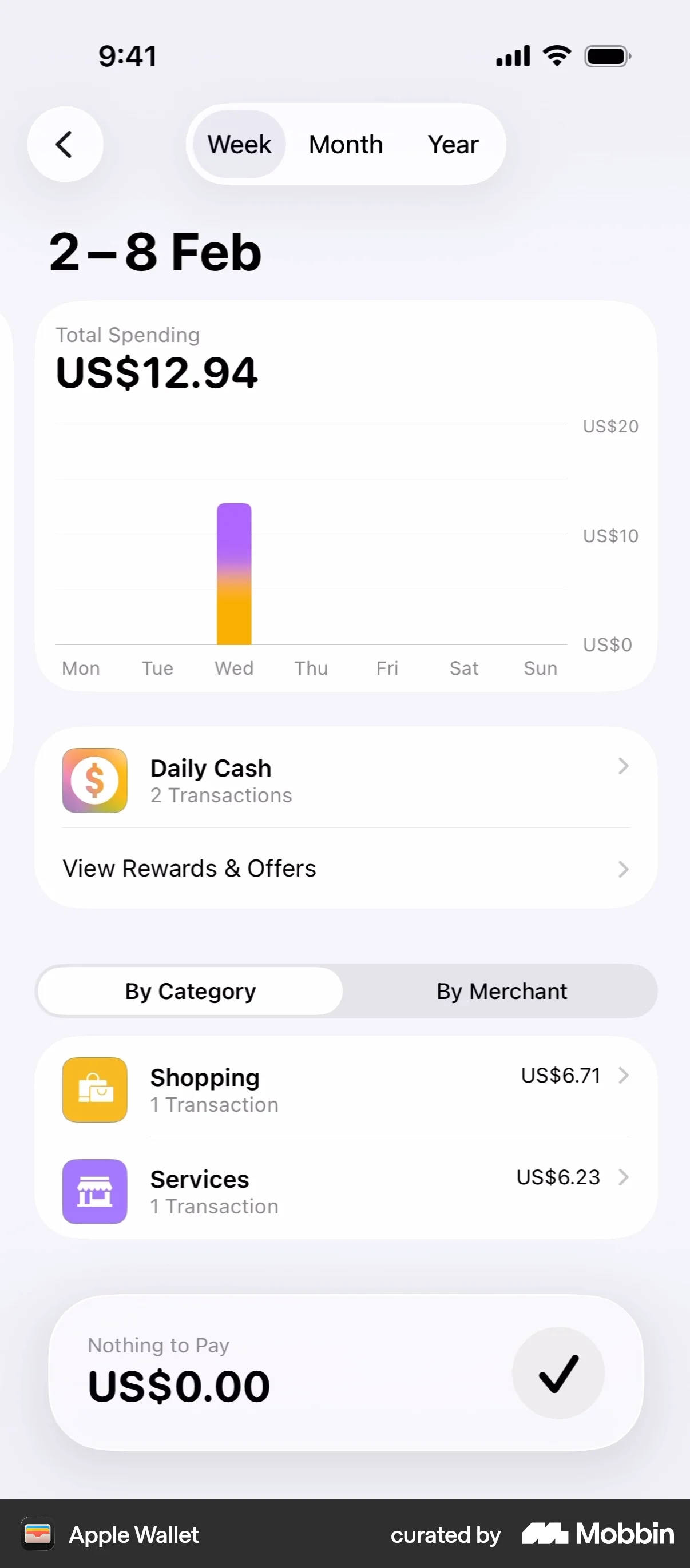Open the Apple Wallet icon in the footer

tap(37, 1534)
